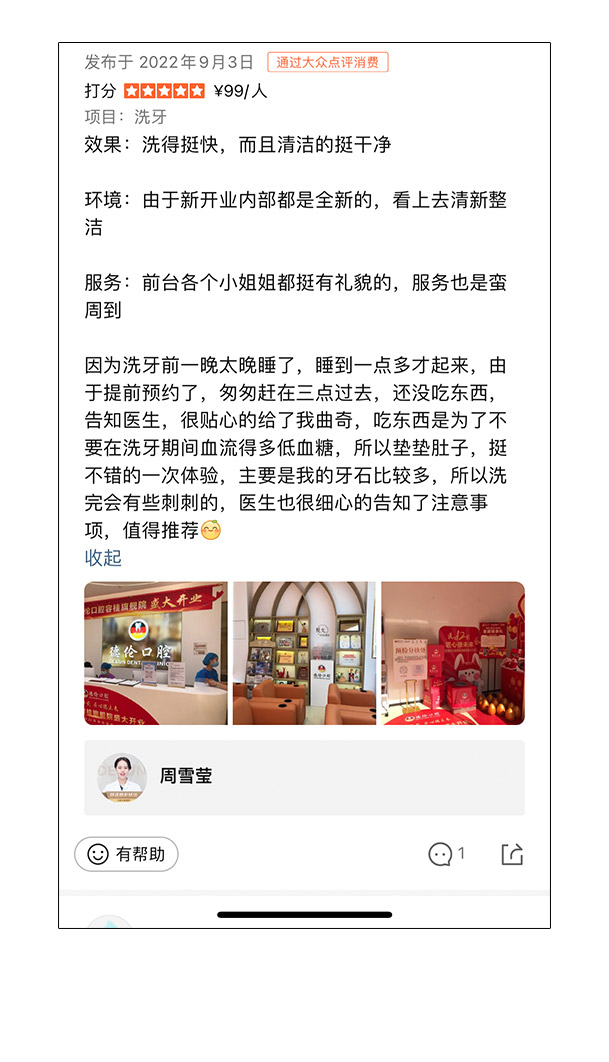The width and height of the screenshot is (609, 1062).
Task: Open the clinic front desk photo
Action: pyautogui.click(x=156, y=653)
